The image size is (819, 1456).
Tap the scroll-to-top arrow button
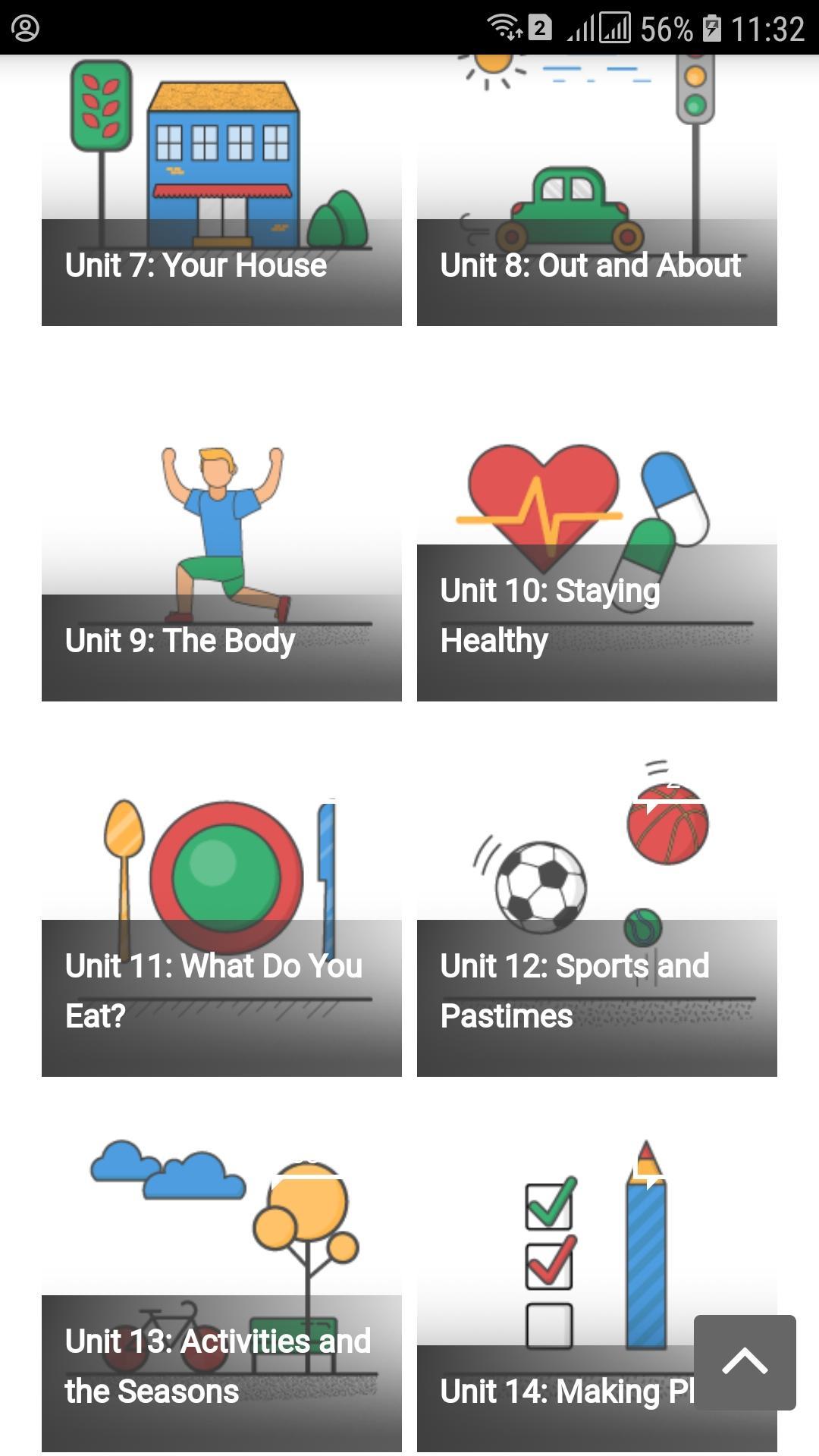pyautogui.click(x=745, y=1362)
